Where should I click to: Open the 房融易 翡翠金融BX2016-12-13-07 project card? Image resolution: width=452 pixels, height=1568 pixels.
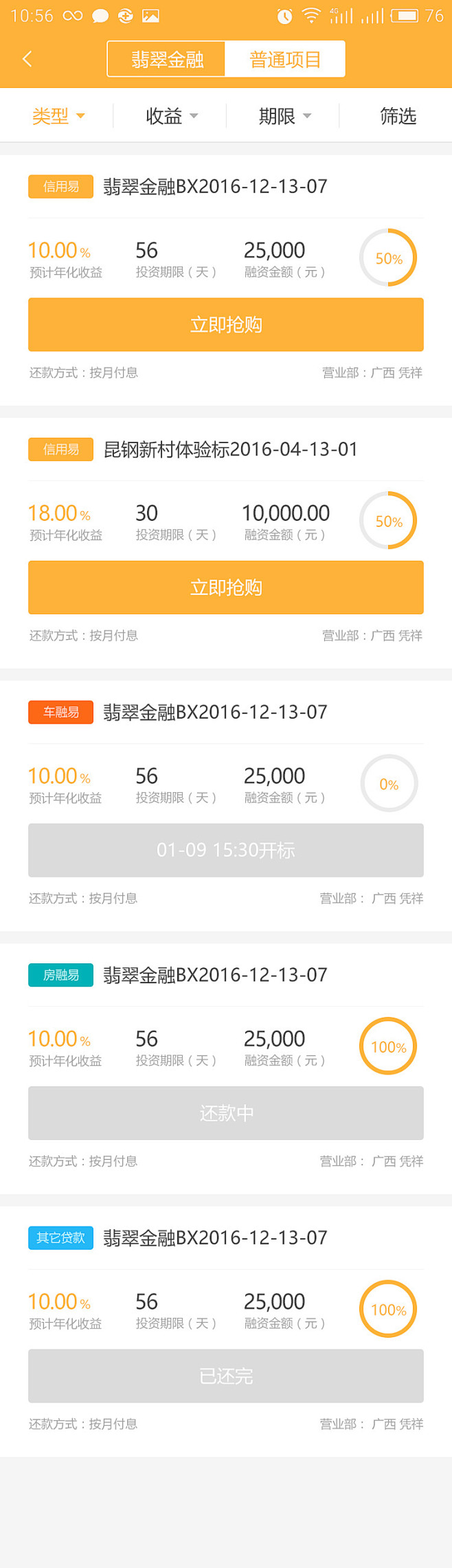pos(215,975)
